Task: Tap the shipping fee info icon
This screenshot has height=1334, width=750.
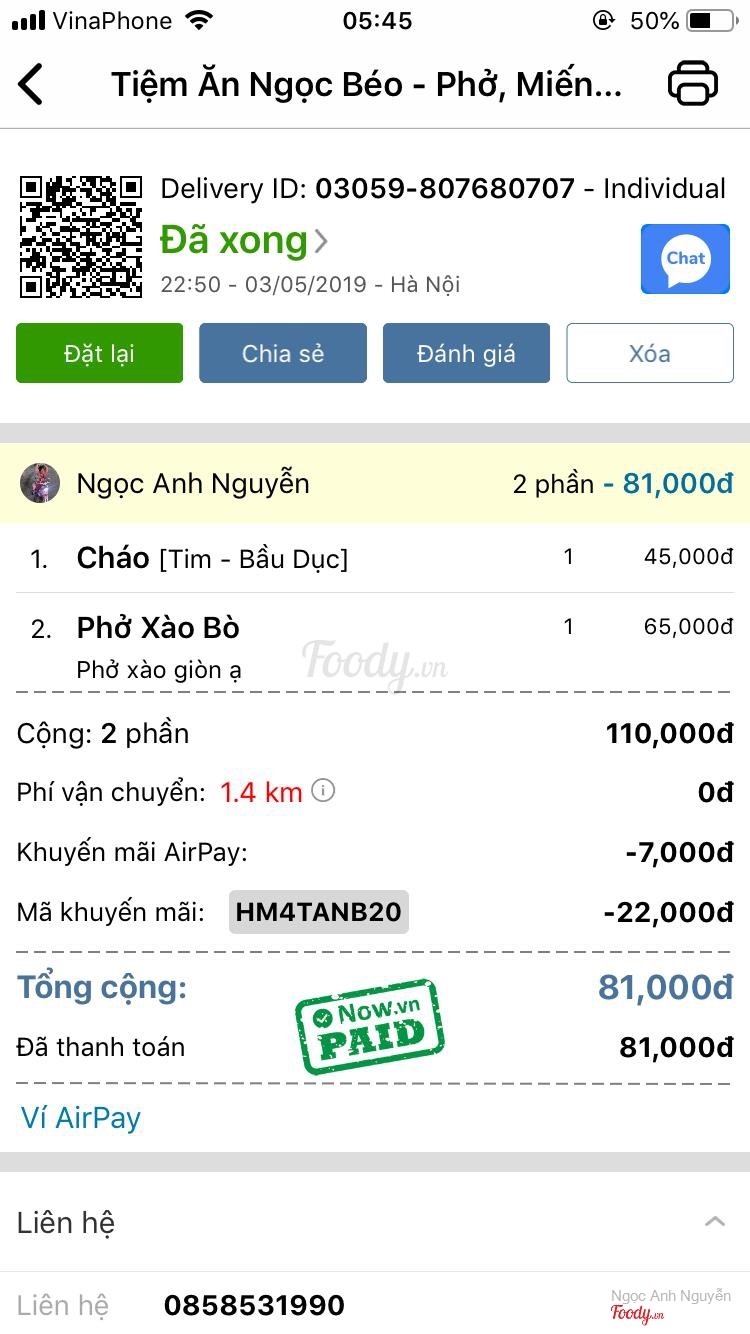Action: pyautogui.click(x=323, y=791)
